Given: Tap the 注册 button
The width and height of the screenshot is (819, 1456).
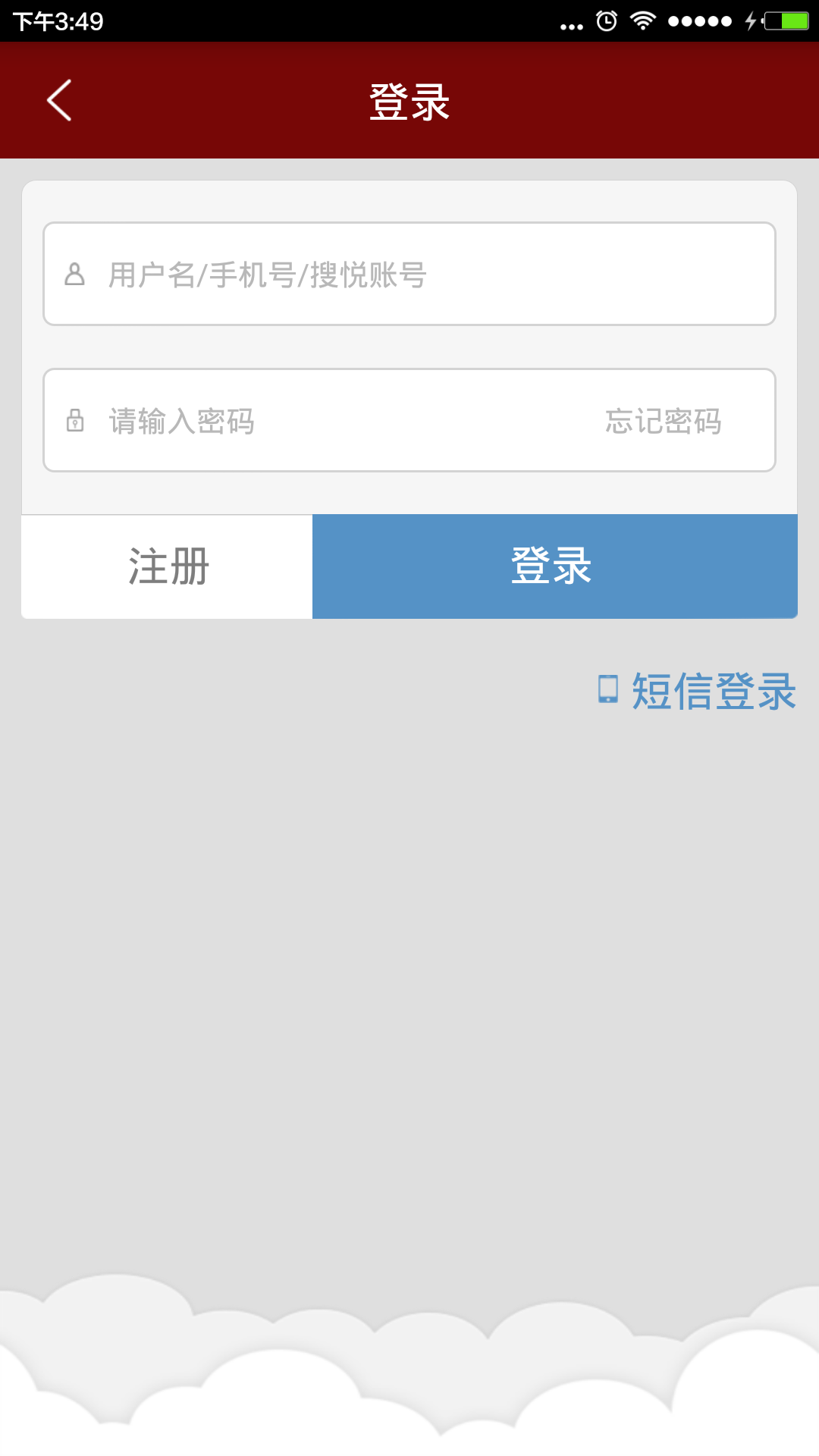Looking at the screenshot, I should coord(168,566).
